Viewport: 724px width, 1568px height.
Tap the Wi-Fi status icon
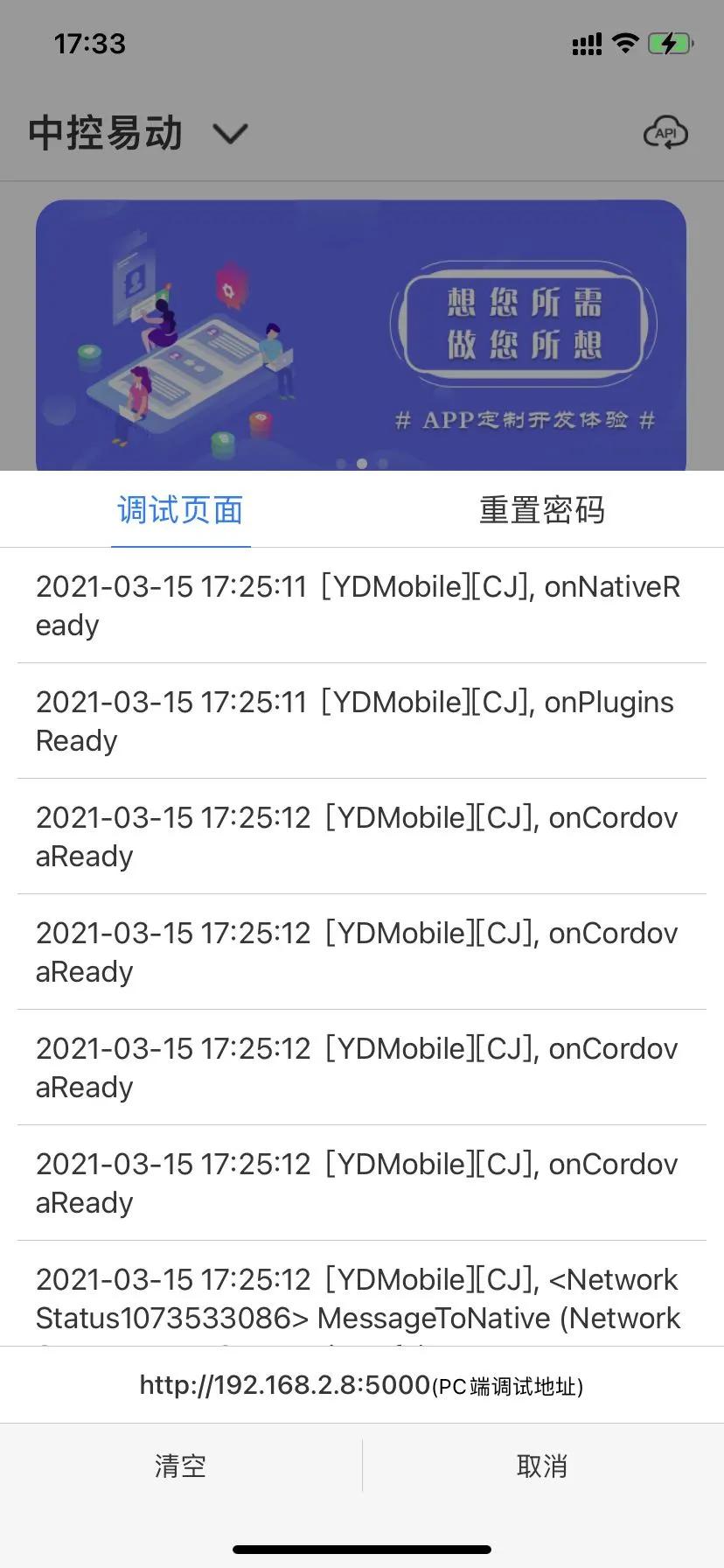[x=626, y=42]
